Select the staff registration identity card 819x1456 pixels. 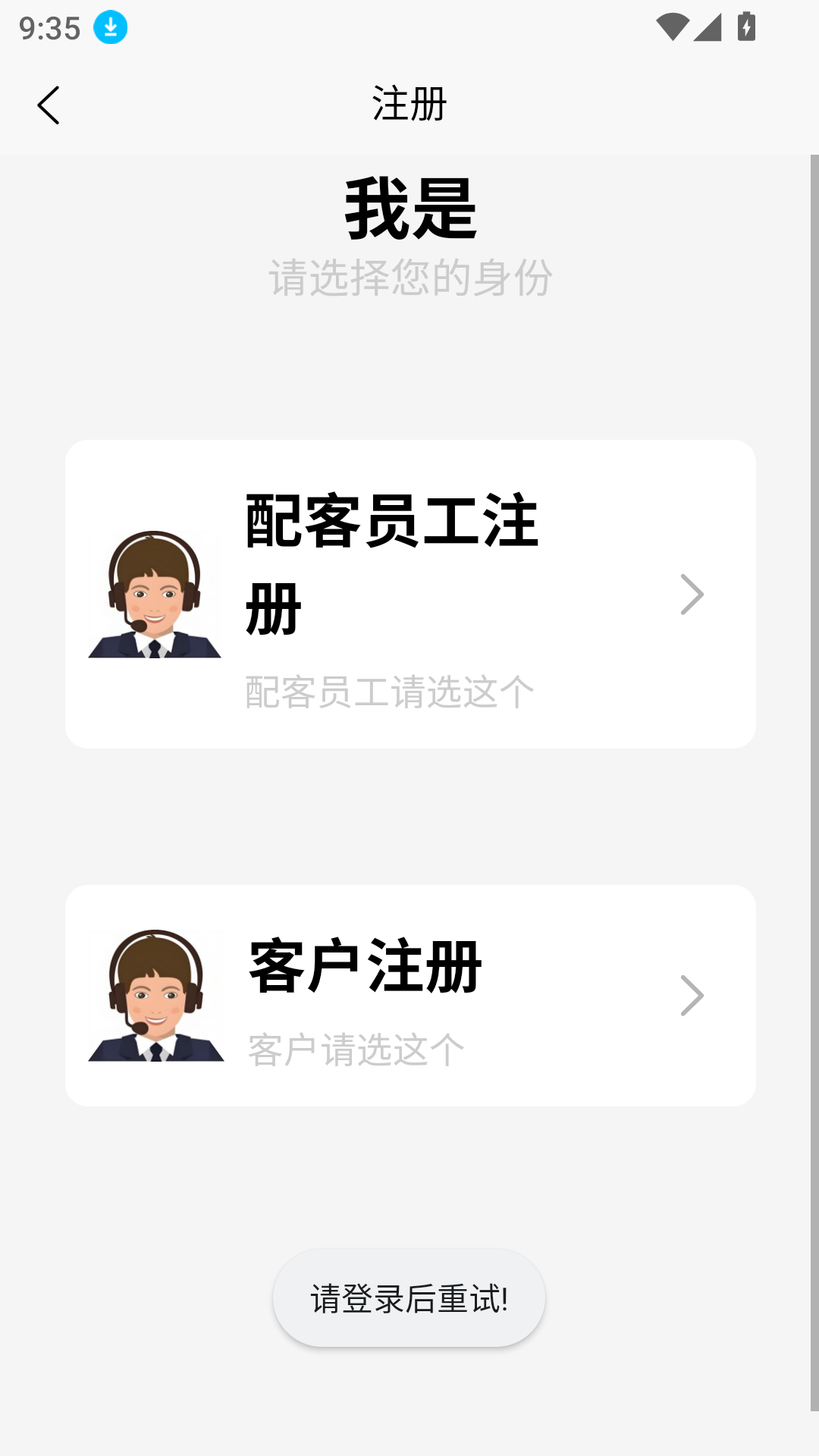coord(409,595)
